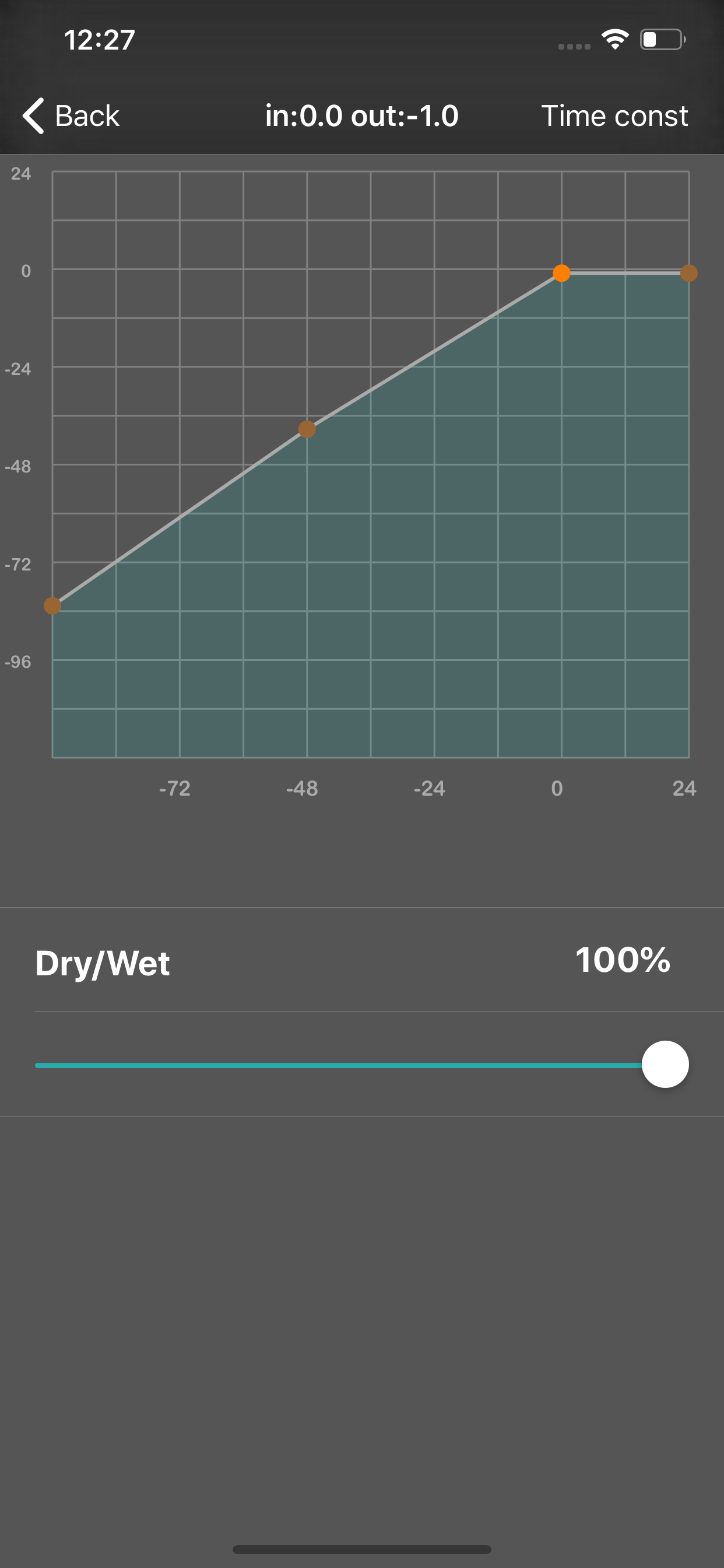Select the curve point at -48 input

pyautogui.click(x=307, y=429)
